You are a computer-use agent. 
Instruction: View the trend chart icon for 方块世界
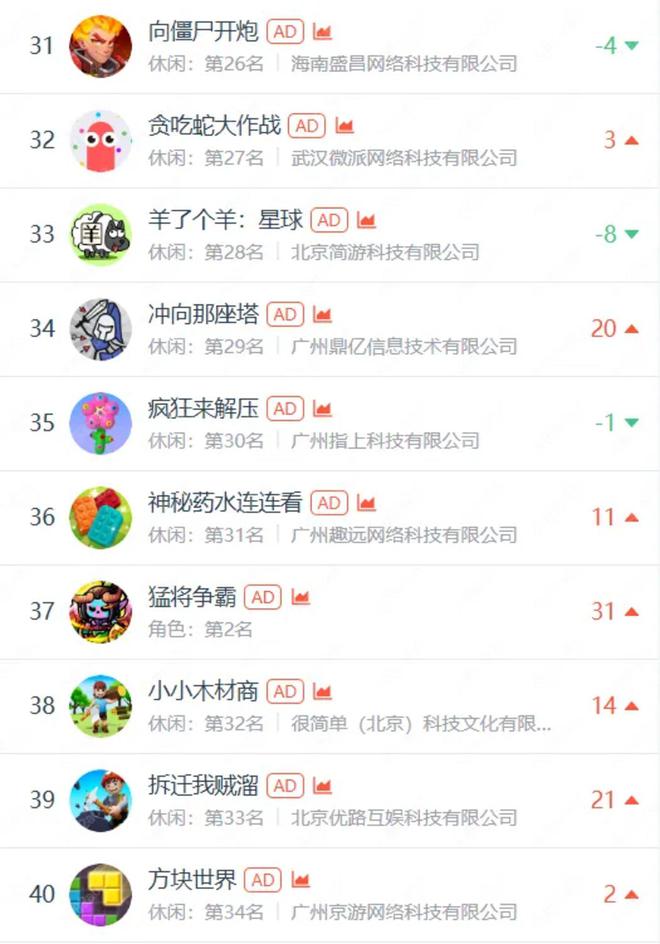click(300, 880)
